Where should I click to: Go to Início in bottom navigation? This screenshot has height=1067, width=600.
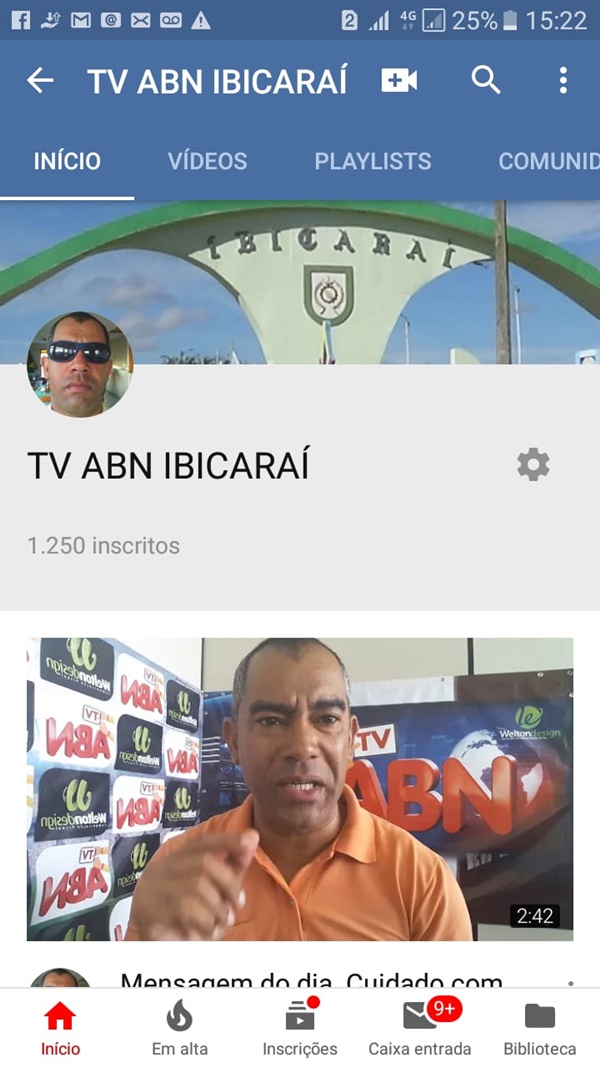[60, 1029]
